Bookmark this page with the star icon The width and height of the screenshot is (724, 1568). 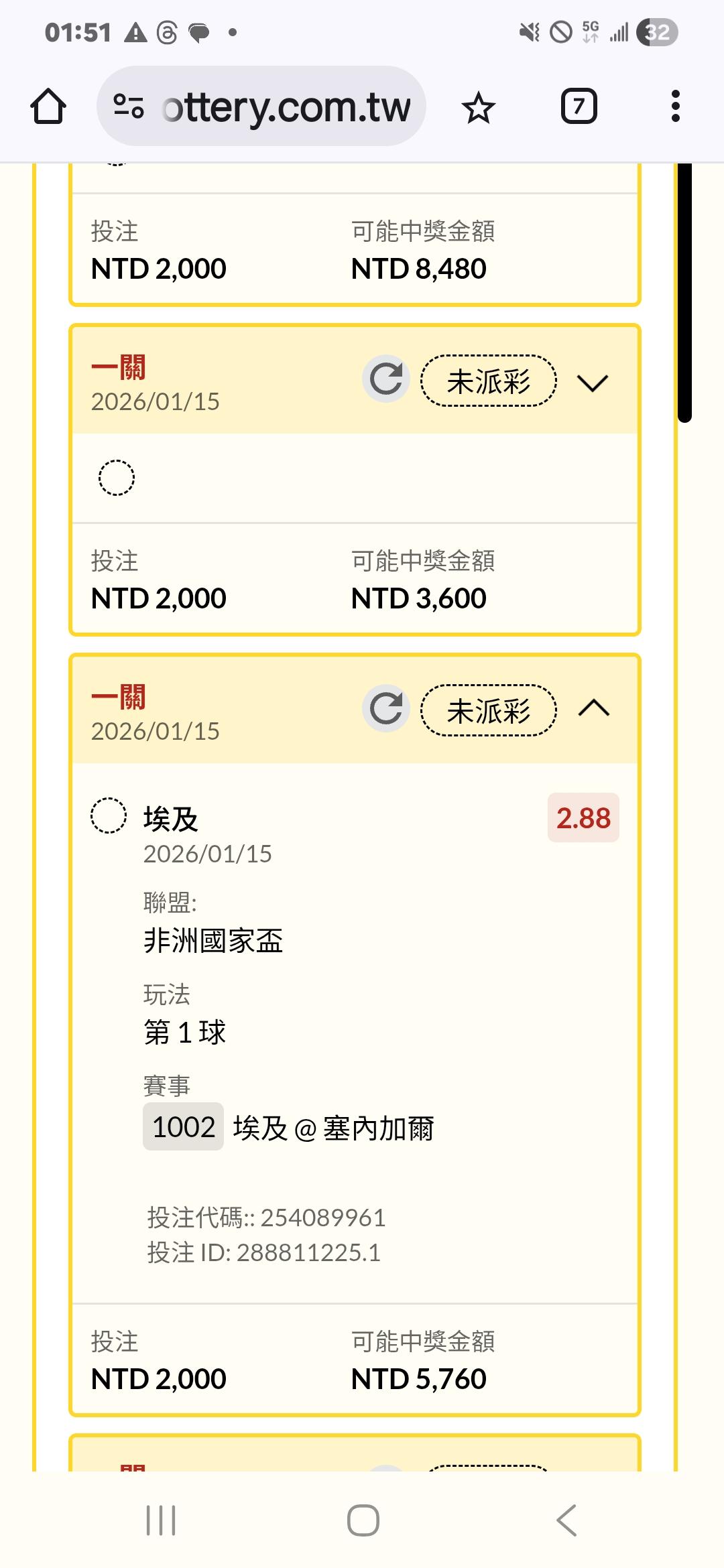pyautogui.click(x=478, y=107)
